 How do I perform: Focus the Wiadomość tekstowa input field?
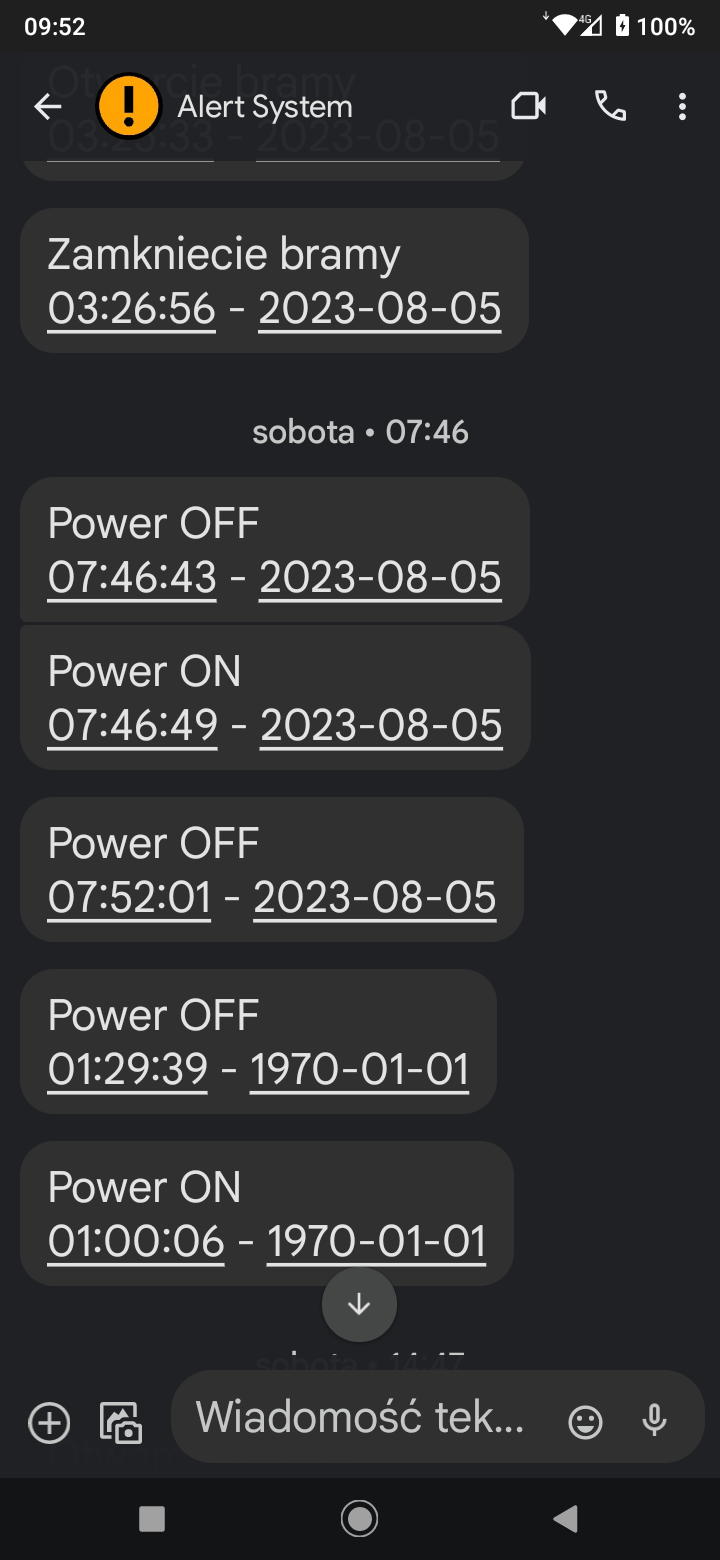click(x=360, y=1417)
